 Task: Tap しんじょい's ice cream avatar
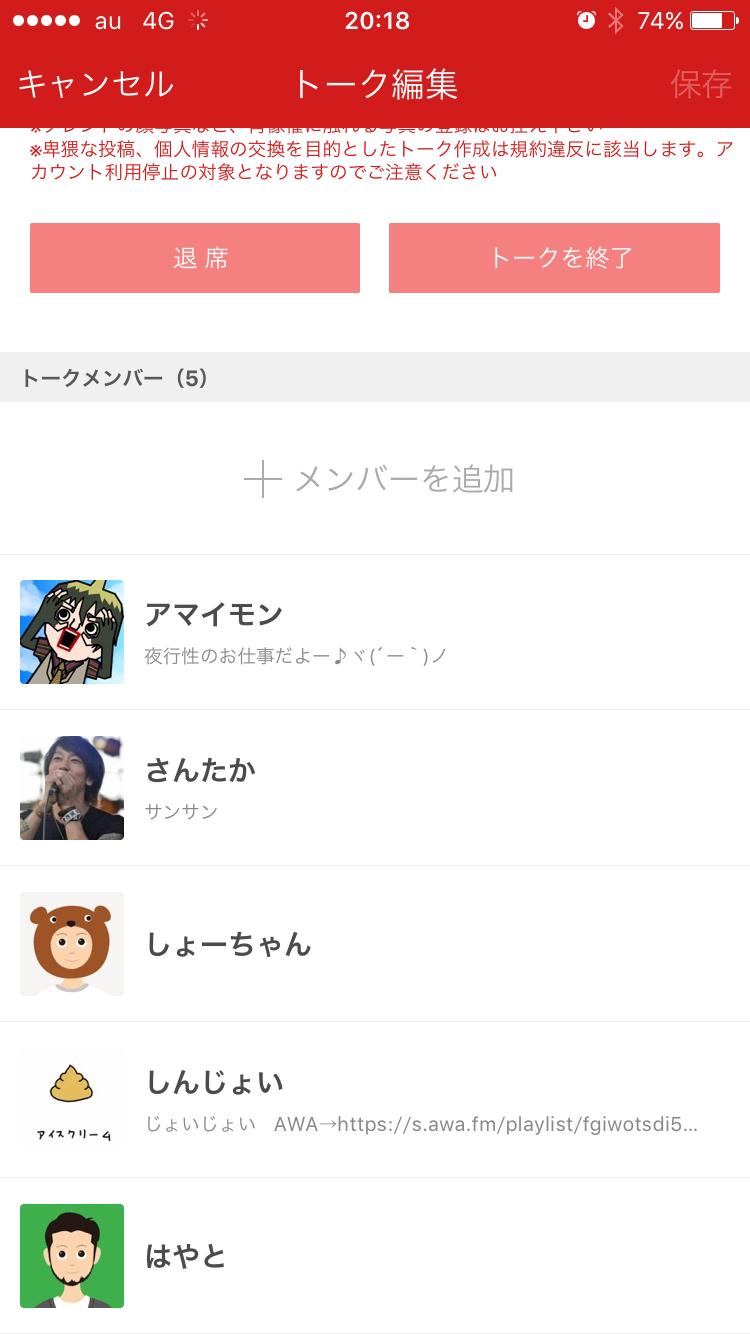pyautogui.click(x=71, y=1099)
